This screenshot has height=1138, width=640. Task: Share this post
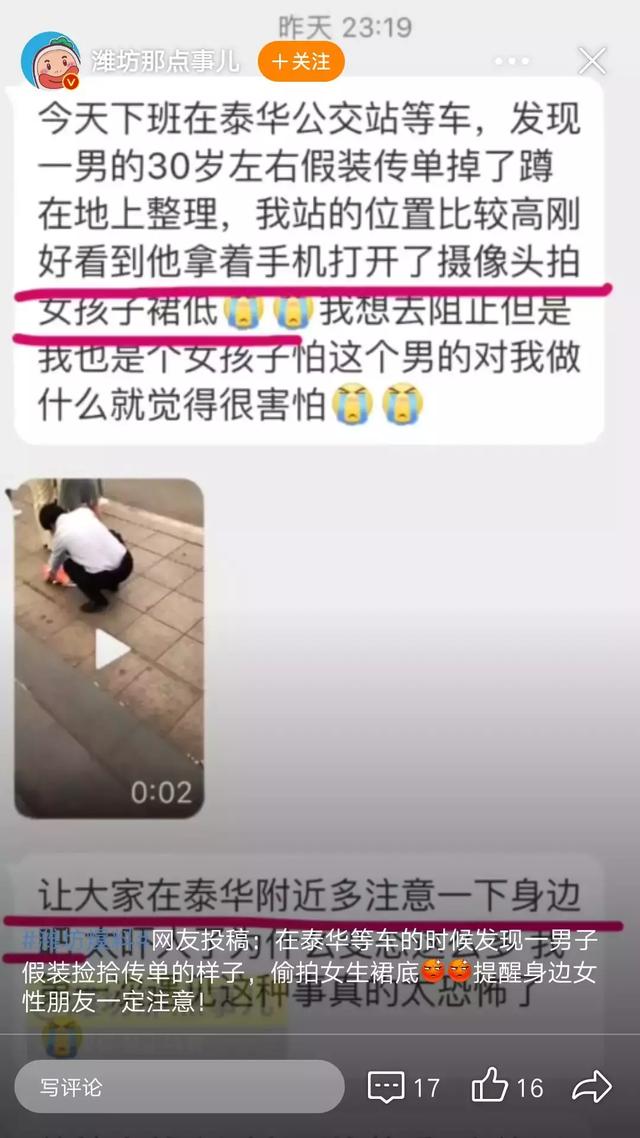tap(591, 1087)
